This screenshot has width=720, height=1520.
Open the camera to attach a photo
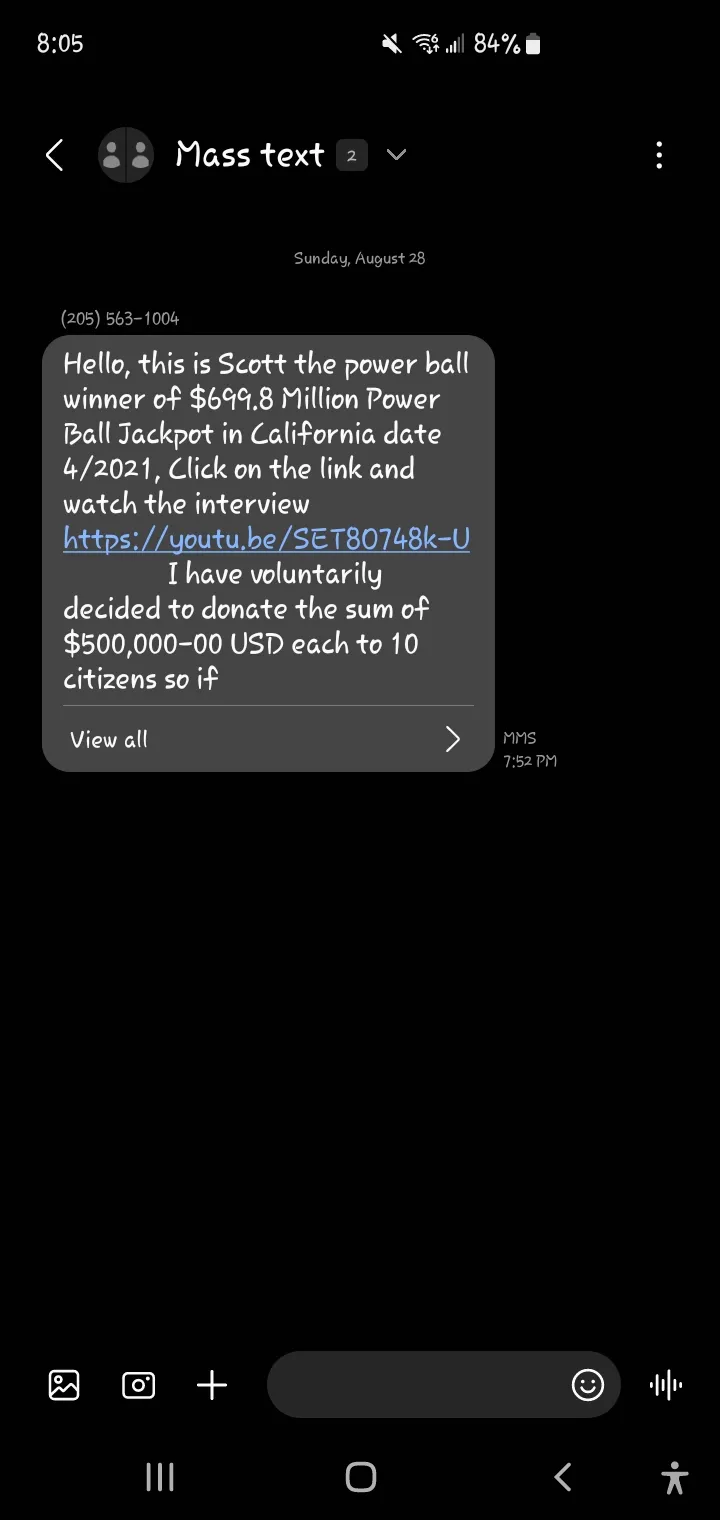pyautogui.click(x=138, y=1385)
